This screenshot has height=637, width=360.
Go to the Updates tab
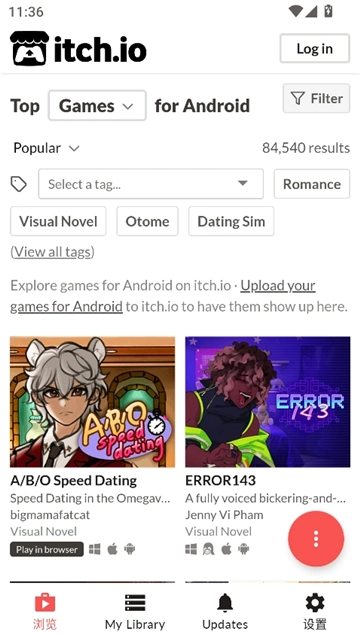tap(225, 612)
